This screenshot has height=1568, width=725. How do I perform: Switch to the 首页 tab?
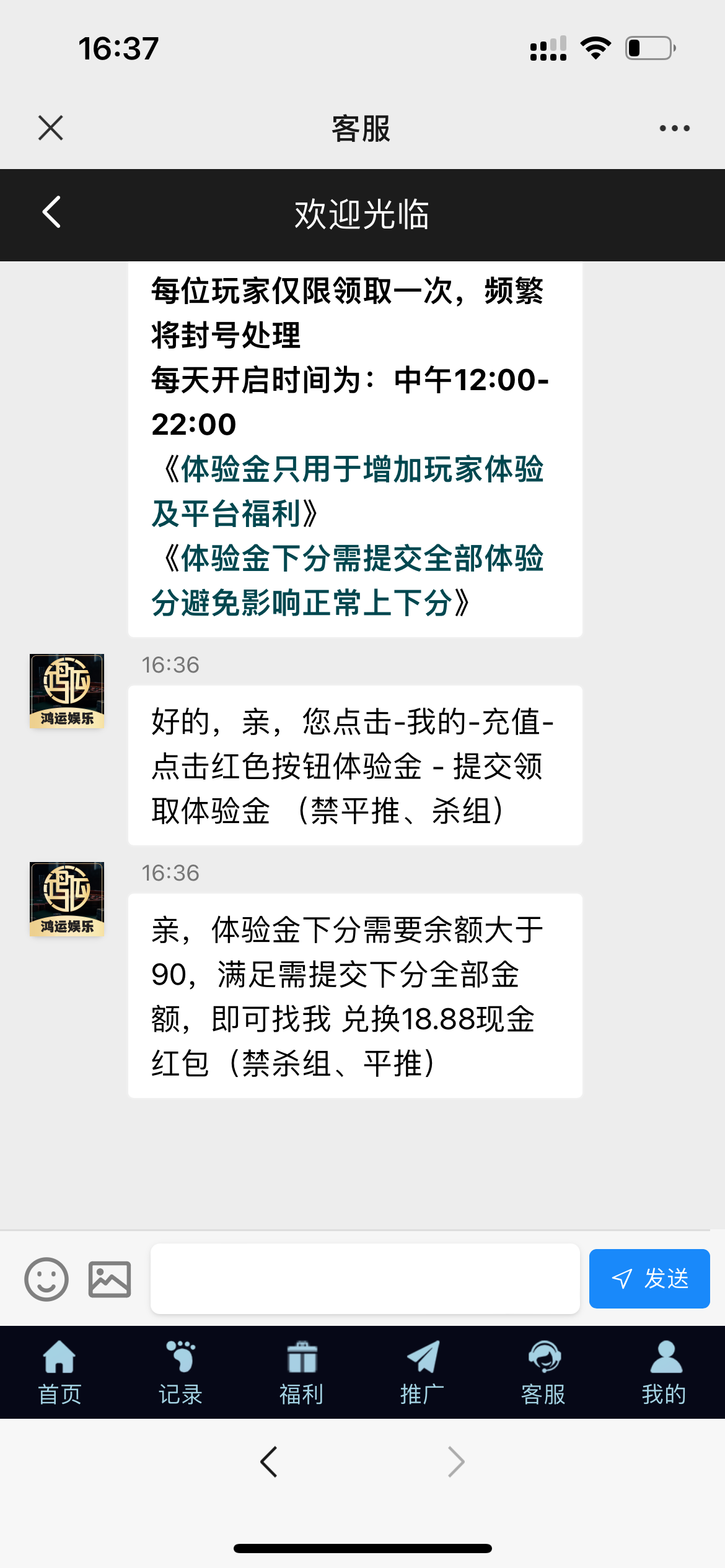59,1372
